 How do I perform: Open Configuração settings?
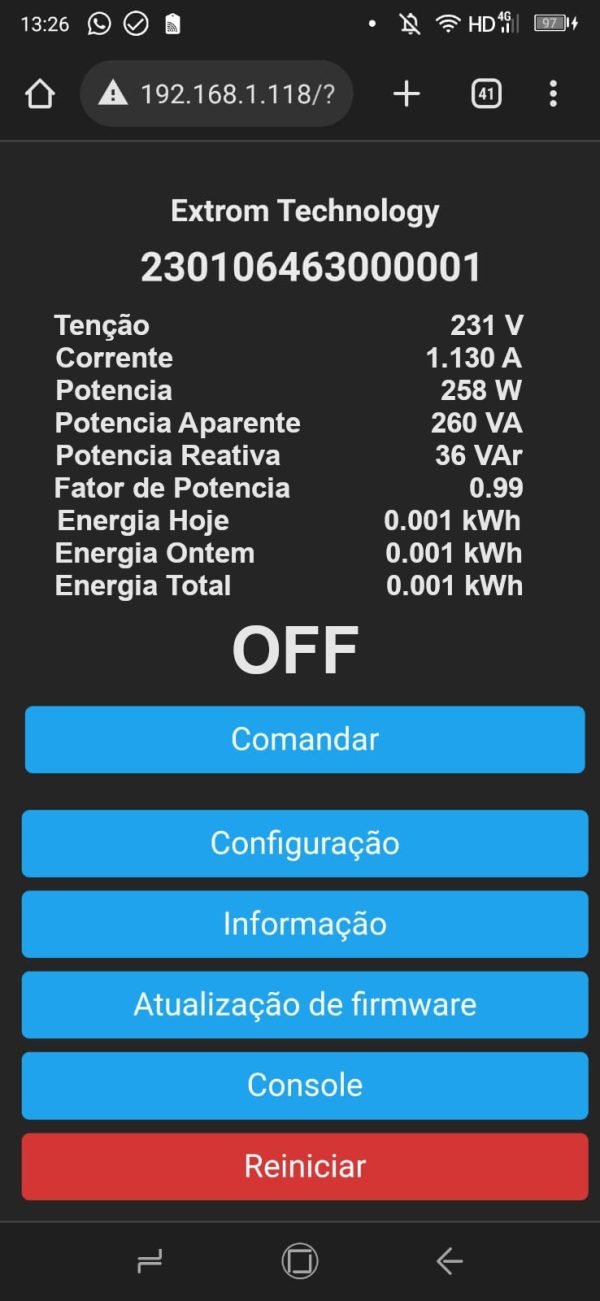coord(305,843)
